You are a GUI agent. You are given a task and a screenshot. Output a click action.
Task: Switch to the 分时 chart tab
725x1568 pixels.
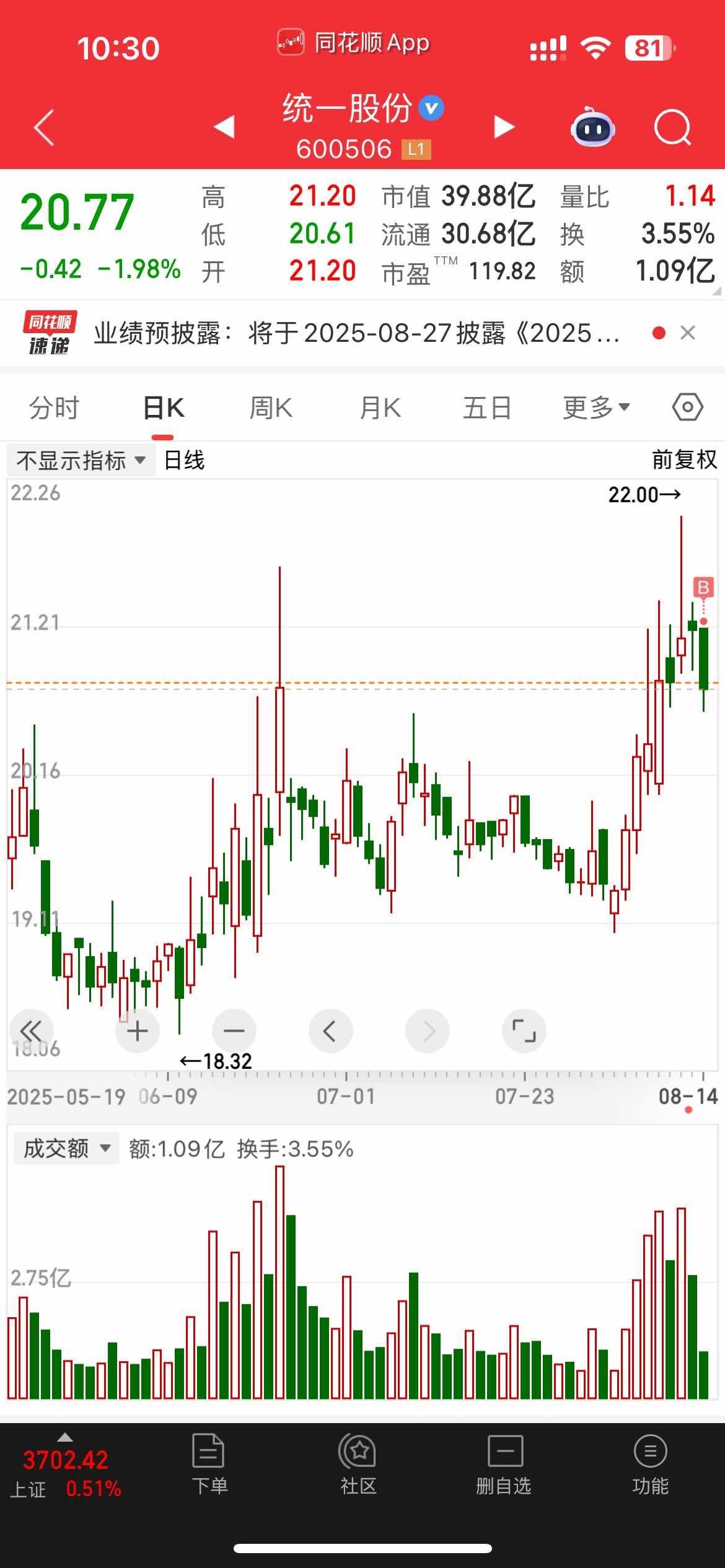pos(55,408)
